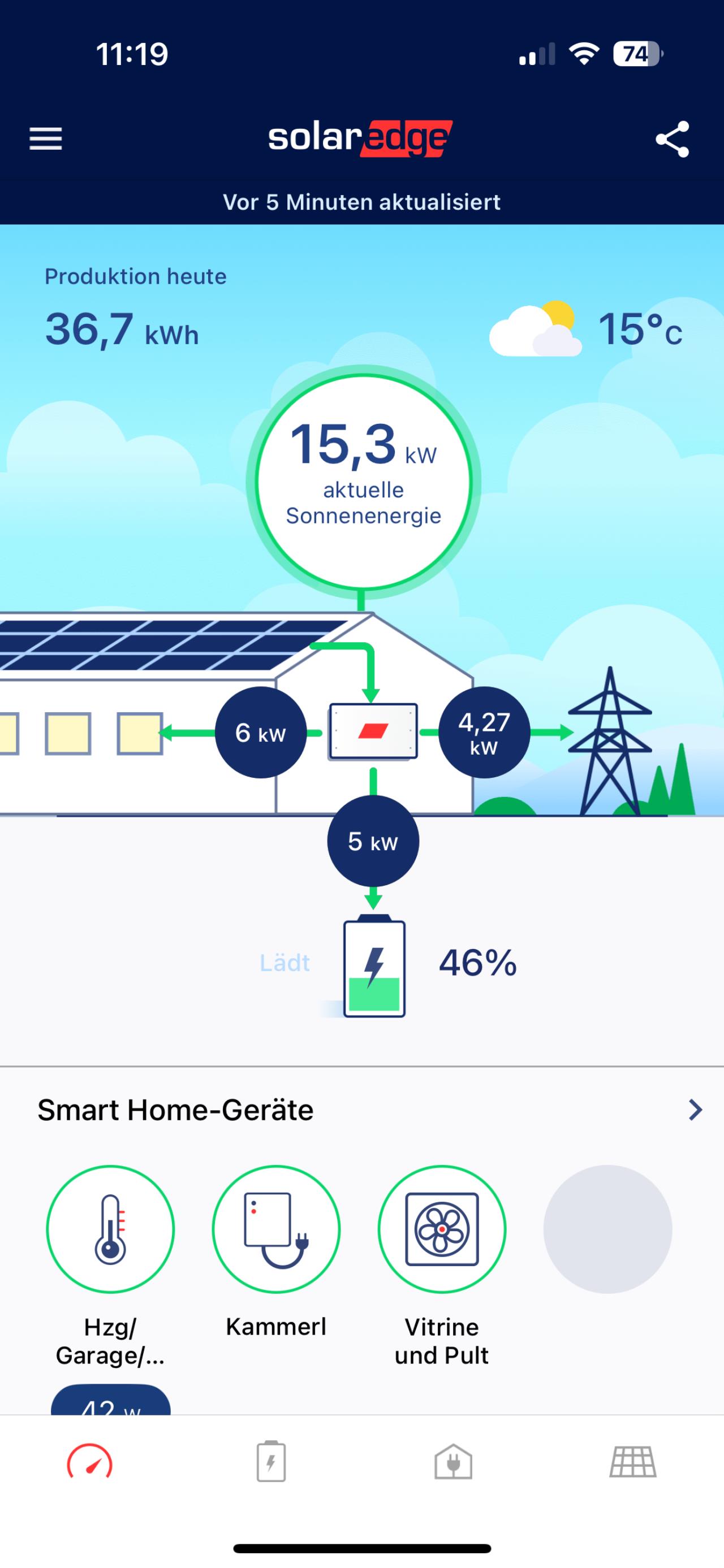Switch to the battery tab
724x1568 pixels.
click(x=271, y=1461)
